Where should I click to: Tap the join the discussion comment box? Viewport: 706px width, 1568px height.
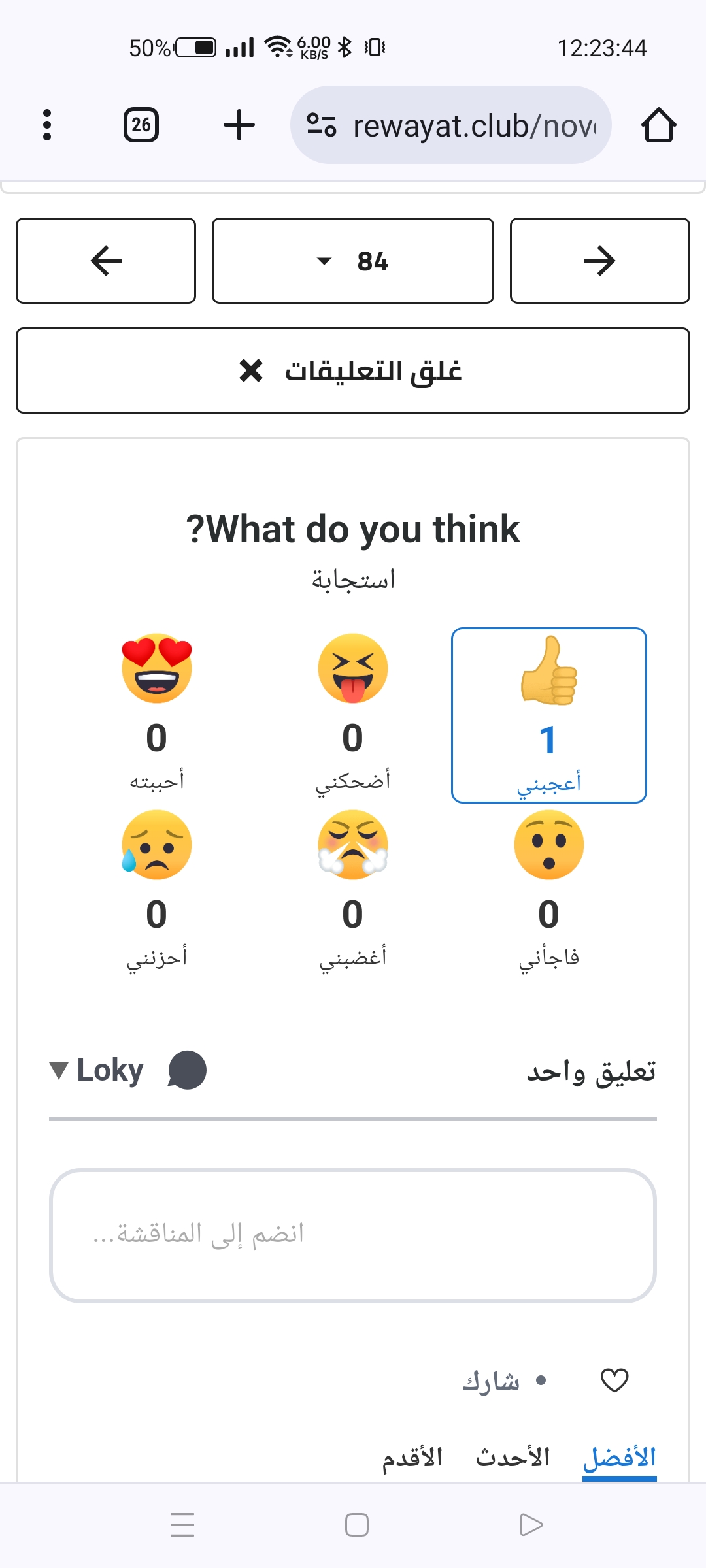pos(353,1235)
